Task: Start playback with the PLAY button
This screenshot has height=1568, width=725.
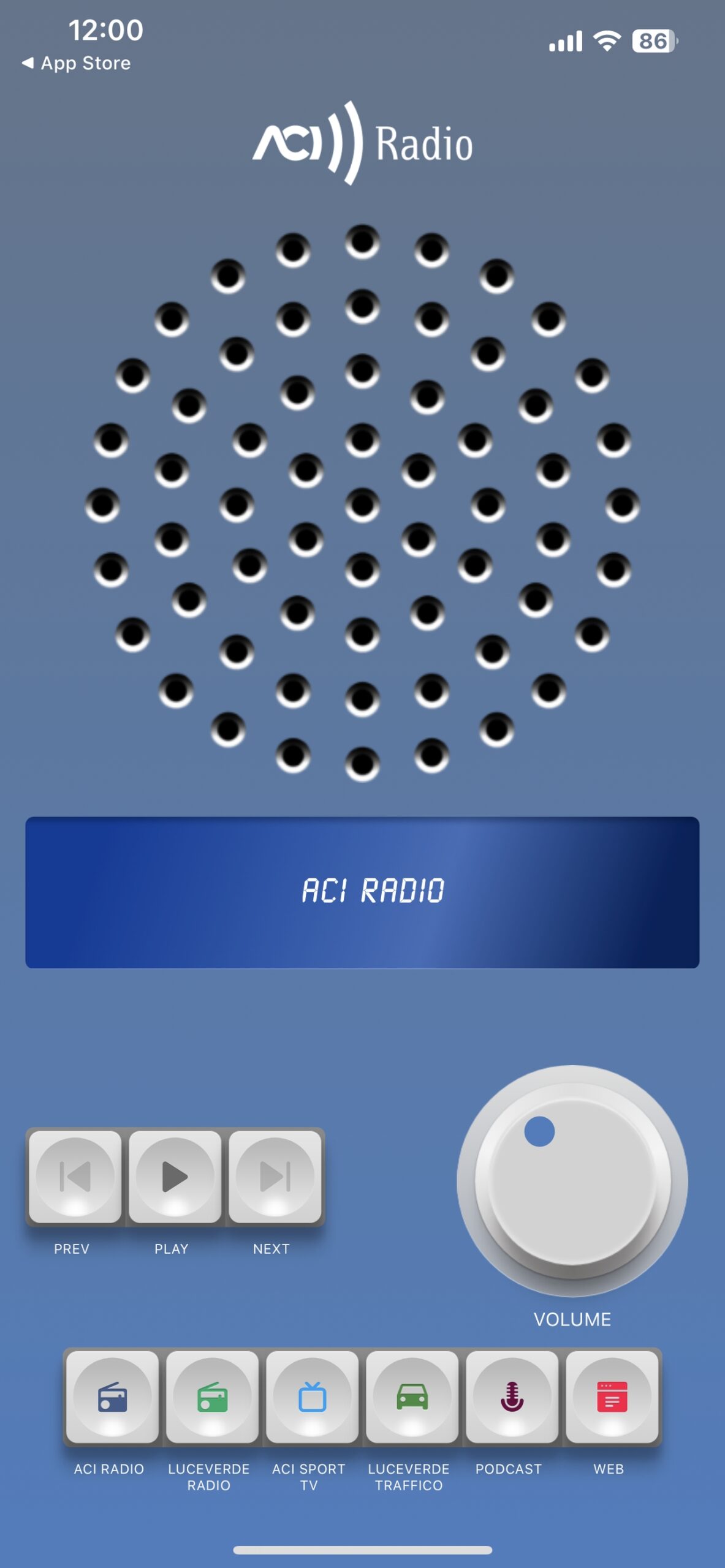Action: tap(175, 1177)
